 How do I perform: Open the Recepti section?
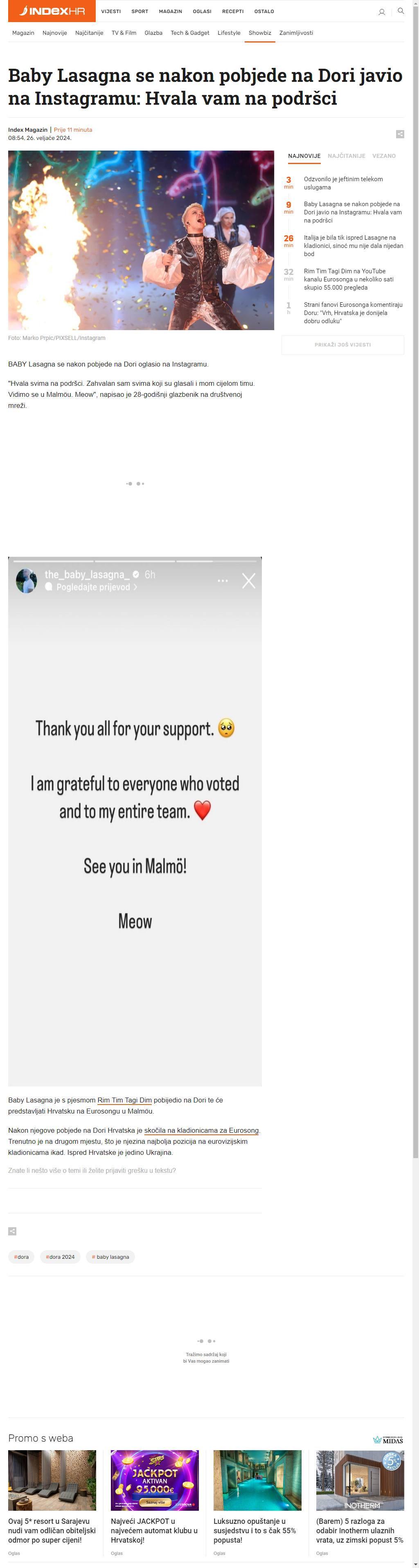click(233, 11)
